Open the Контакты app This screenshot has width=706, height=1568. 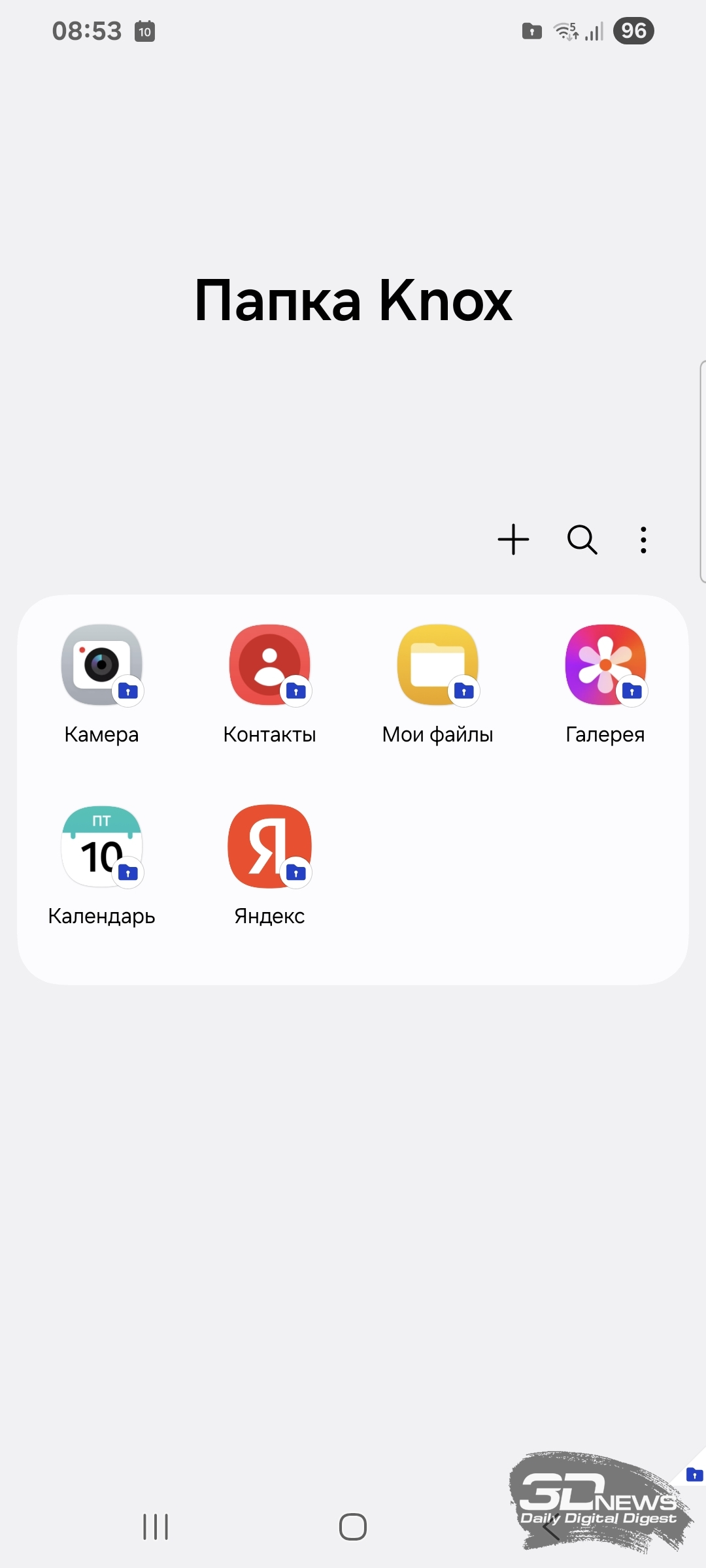coord(269,665)
